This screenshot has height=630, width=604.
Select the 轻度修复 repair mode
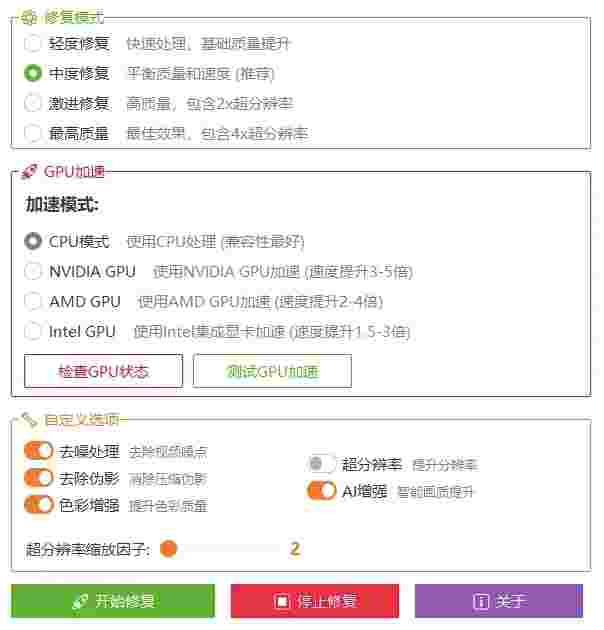pyautogui.click(x=33, y=43)
